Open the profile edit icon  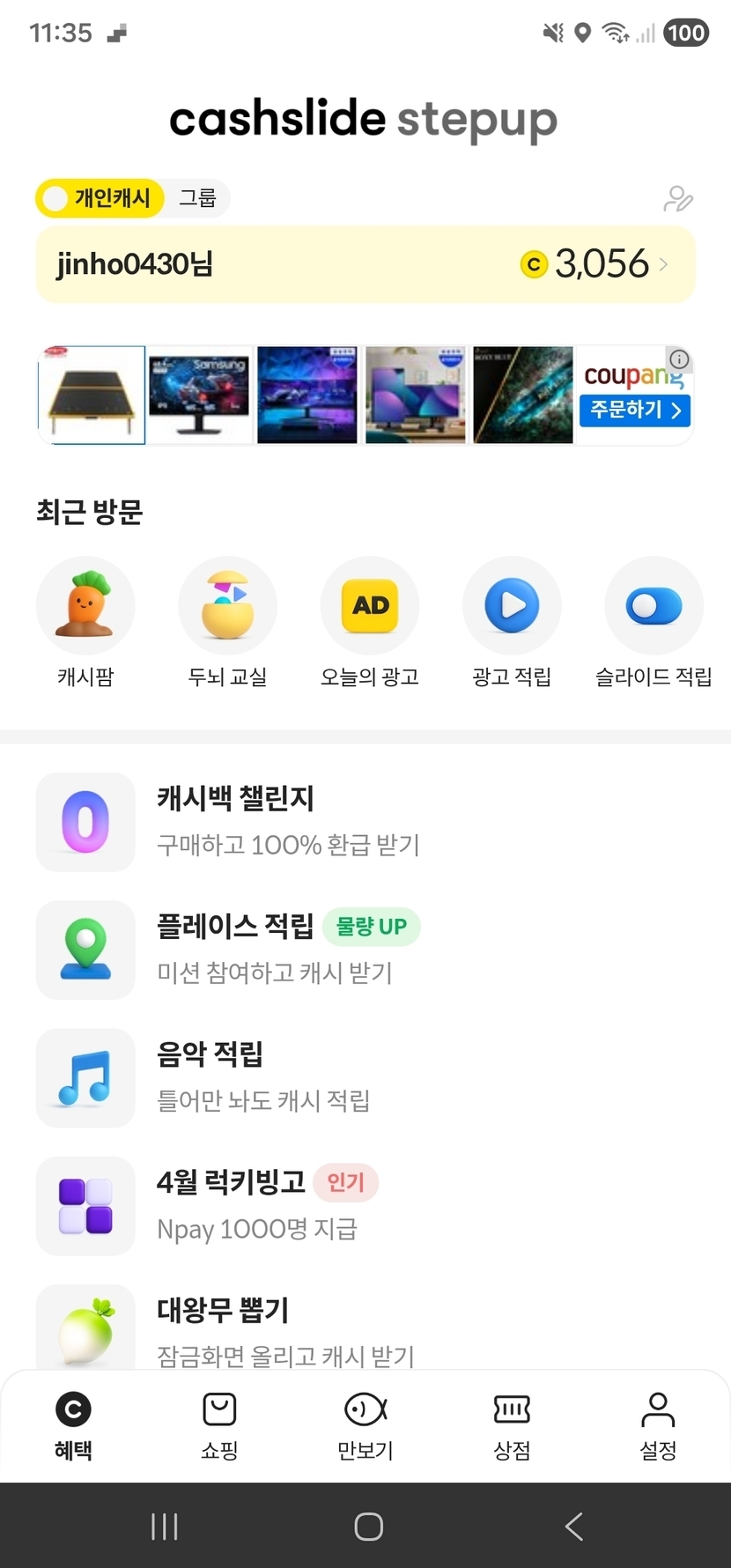(677, 199)
